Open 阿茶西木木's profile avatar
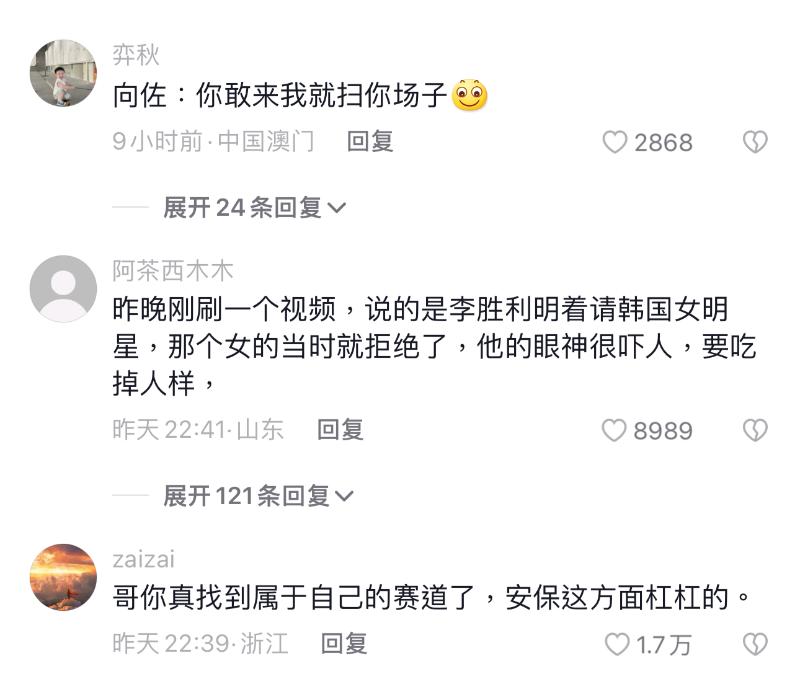800x684 pixels. click(64, 289)
